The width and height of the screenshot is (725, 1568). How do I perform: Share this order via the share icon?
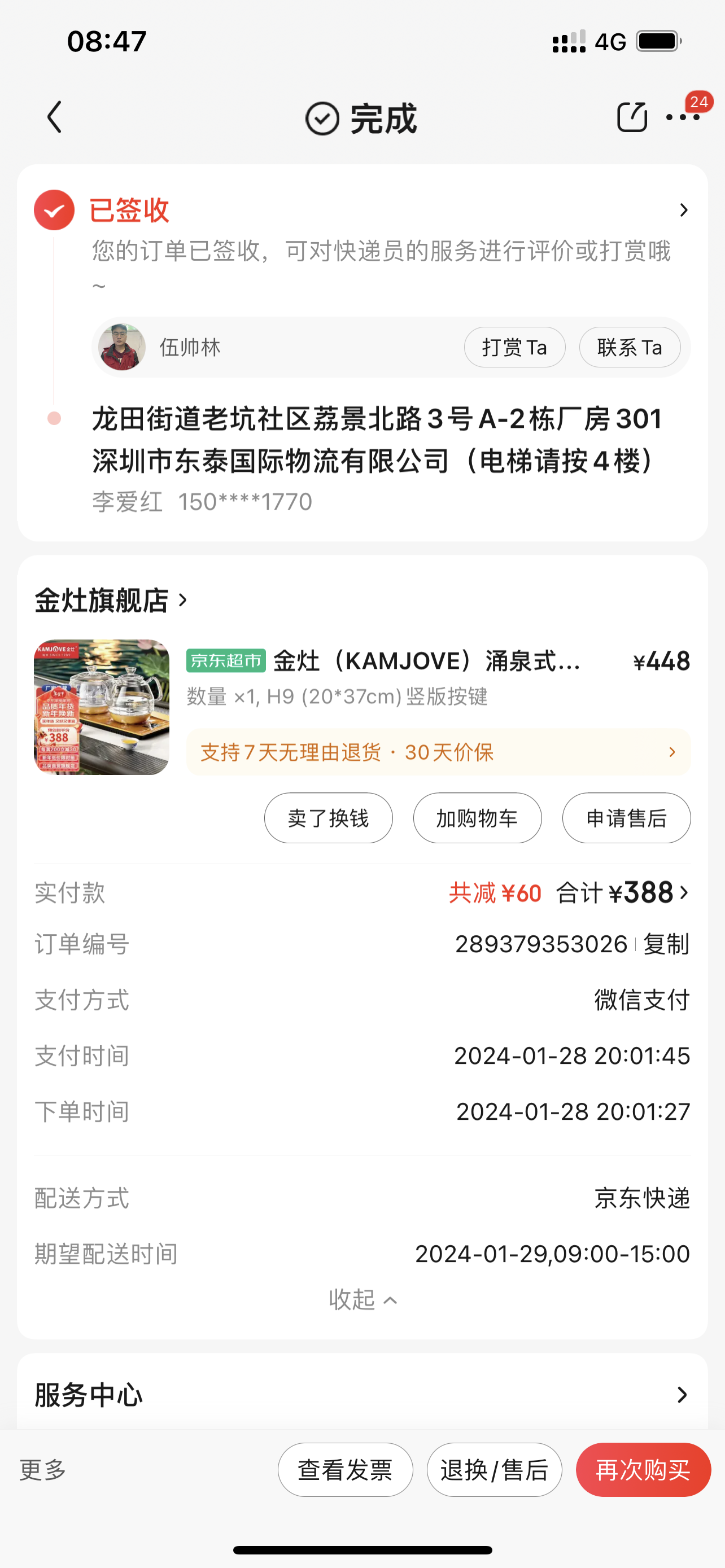pyautogui.click(x=632, y=117)
